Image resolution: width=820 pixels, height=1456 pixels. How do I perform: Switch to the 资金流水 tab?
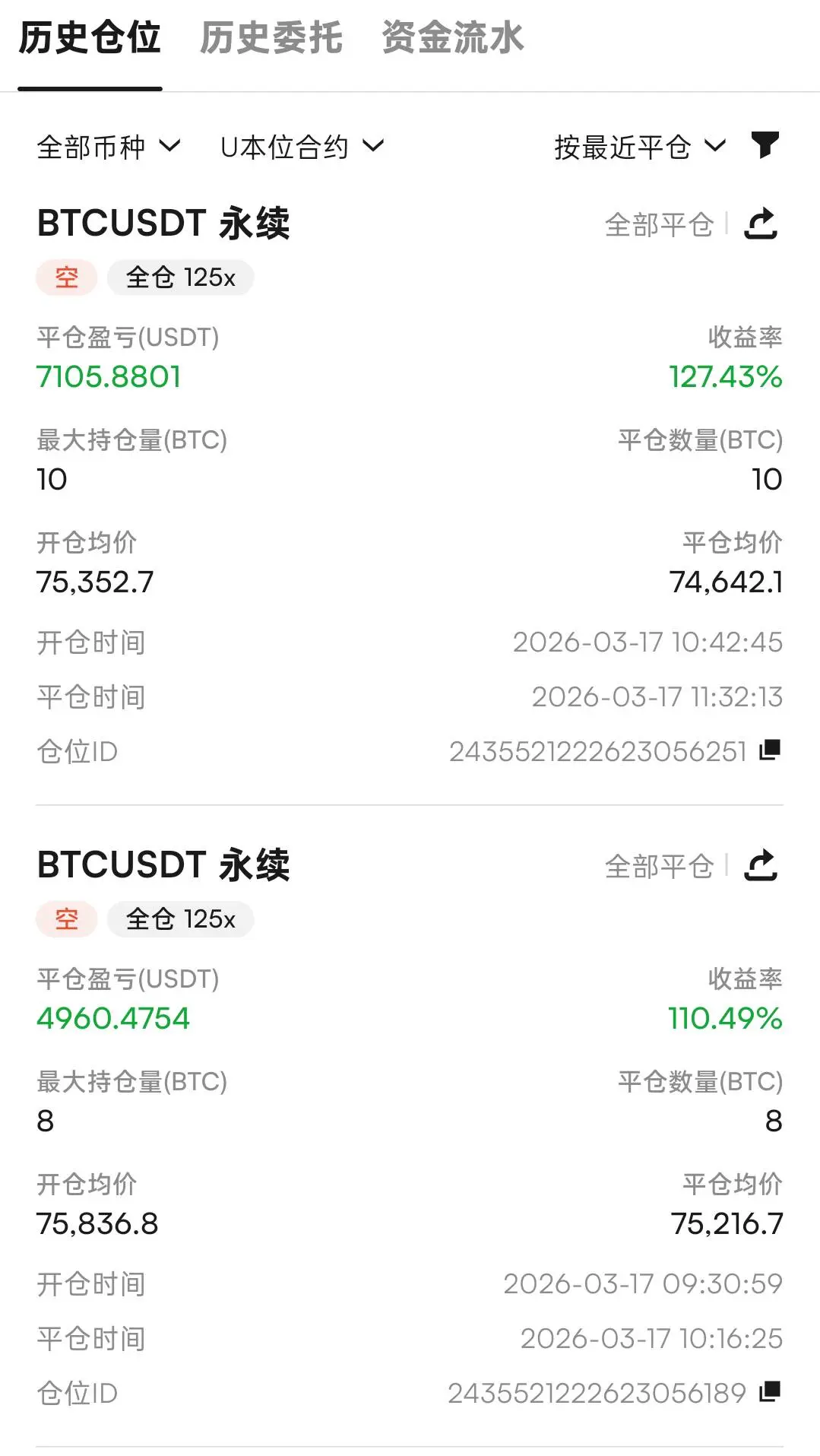tap(453, 38)
